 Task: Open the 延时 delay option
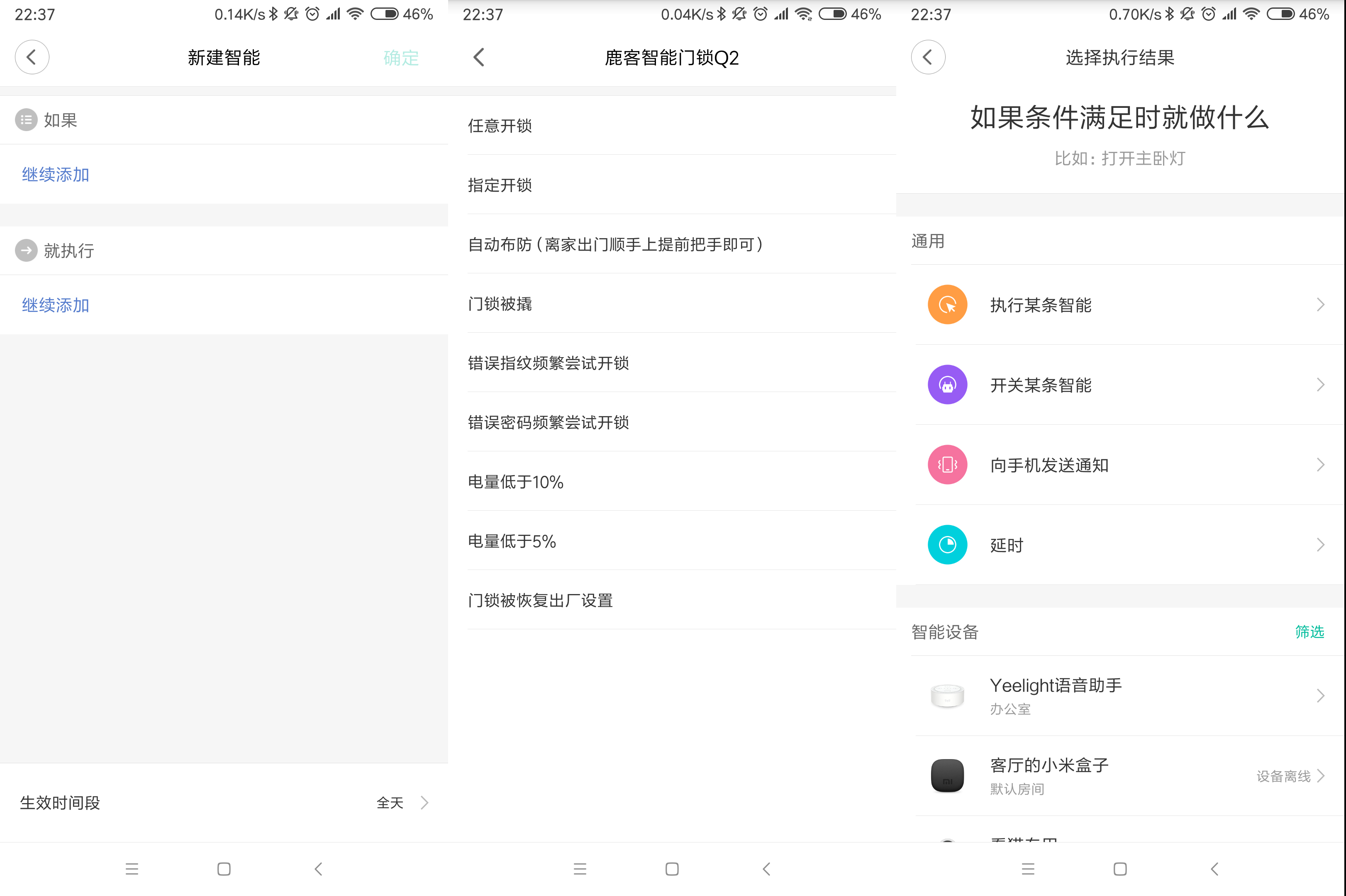click(x=1120, y=545)
